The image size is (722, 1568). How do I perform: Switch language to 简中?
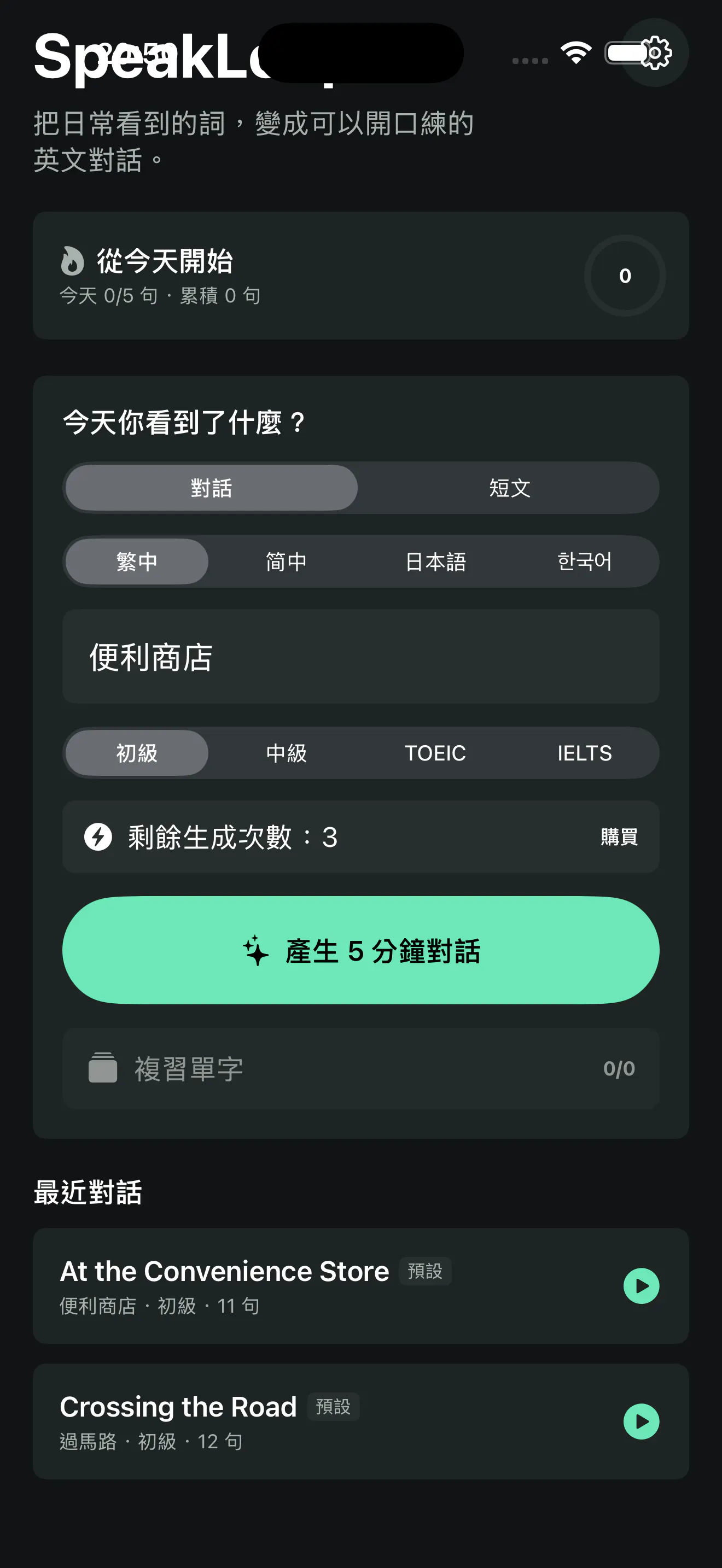tap(286, 561)
